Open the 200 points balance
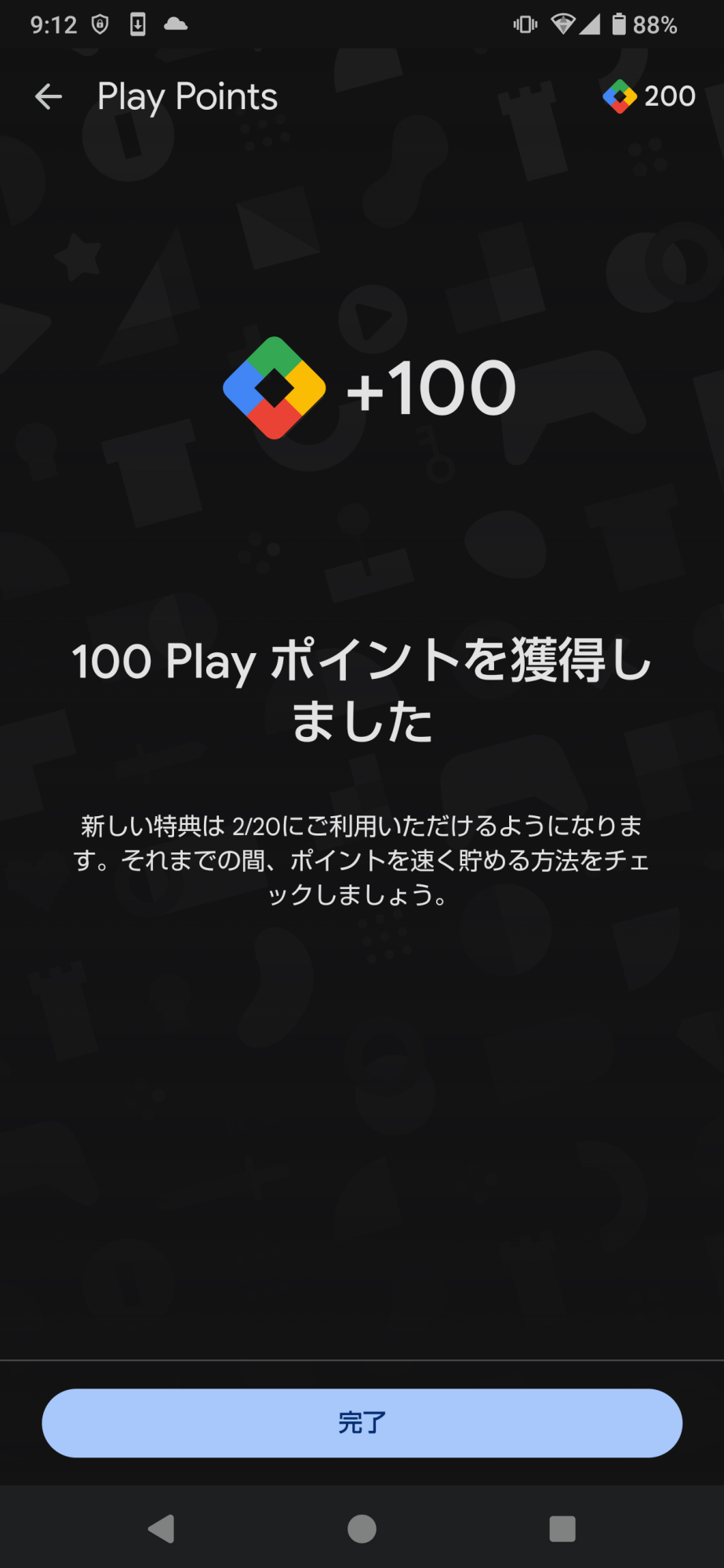 click(649, 96)
